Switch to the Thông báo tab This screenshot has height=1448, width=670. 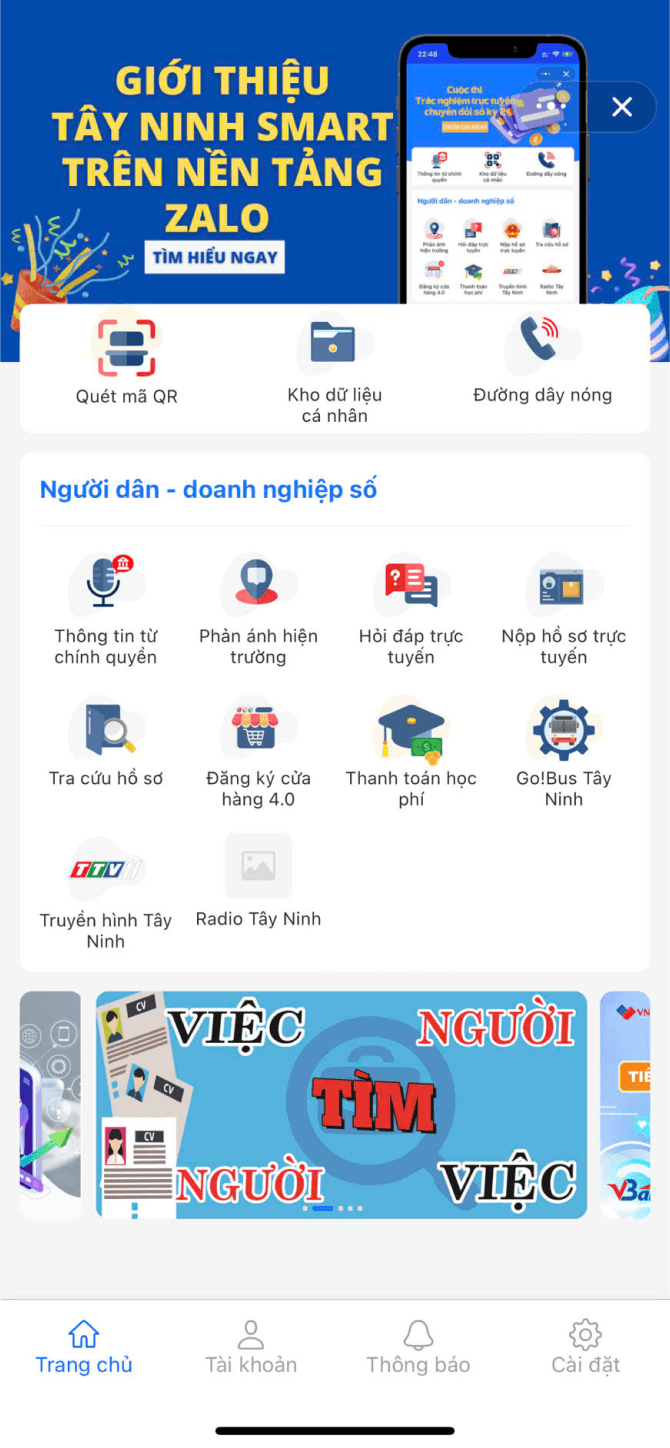pos(418,1347)
